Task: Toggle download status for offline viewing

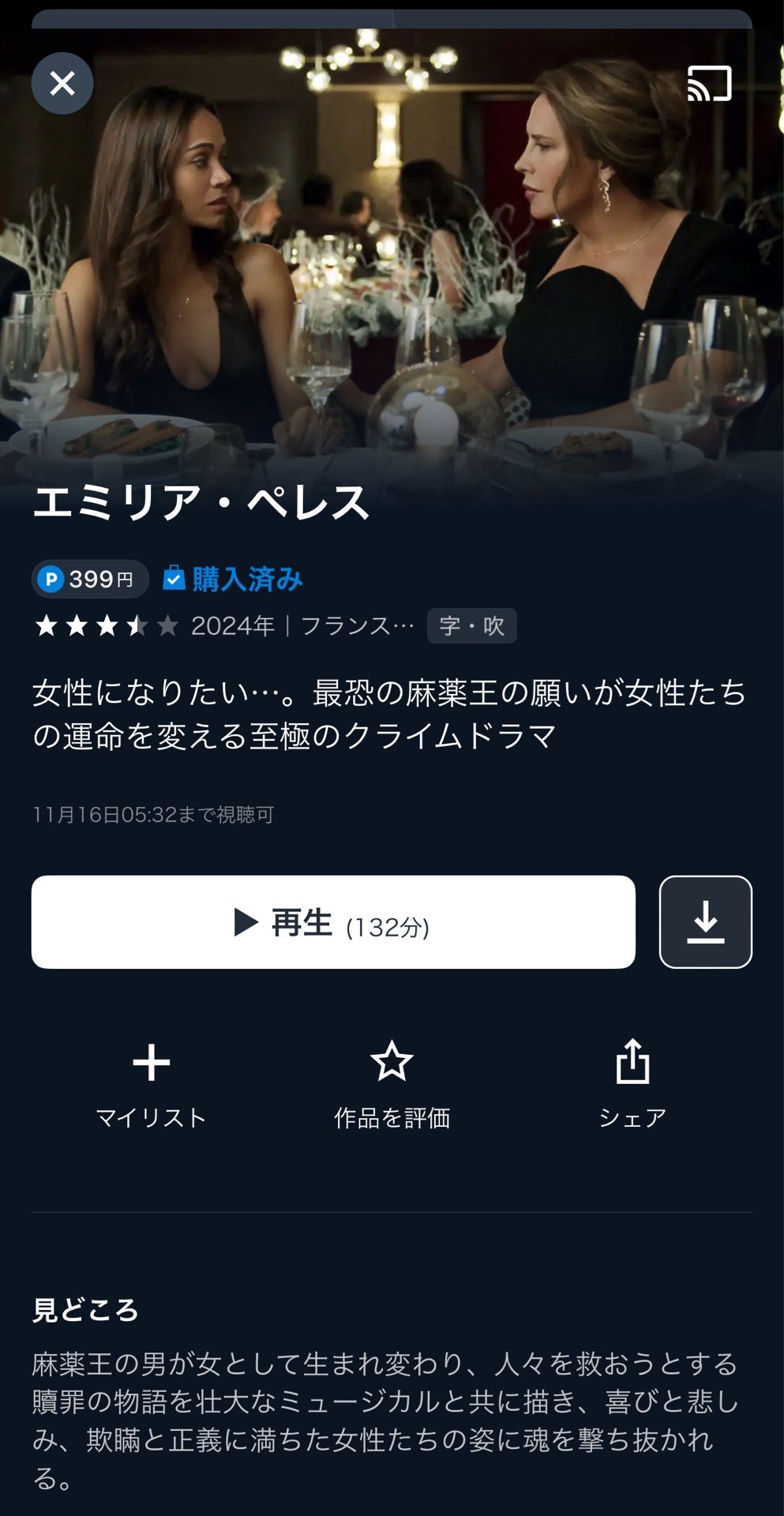Action: (x=707, y=922)
